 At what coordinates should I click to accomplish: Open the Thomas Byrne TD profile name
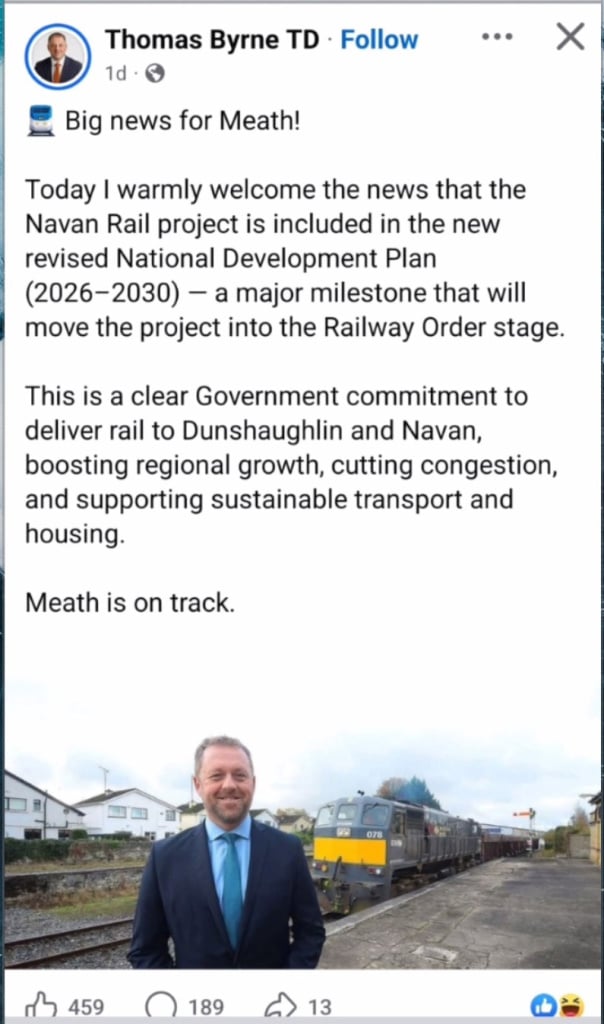pos(212,40)
